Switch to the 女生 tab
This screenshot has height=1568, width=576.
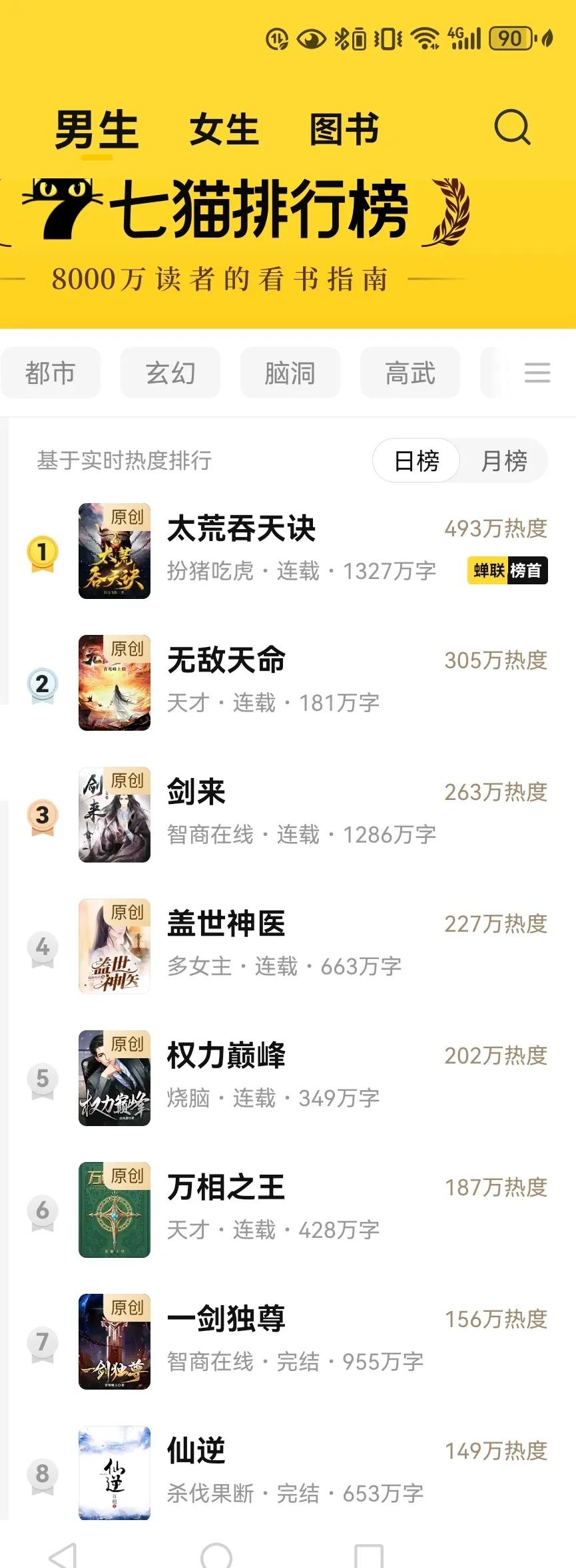[224, 129]
